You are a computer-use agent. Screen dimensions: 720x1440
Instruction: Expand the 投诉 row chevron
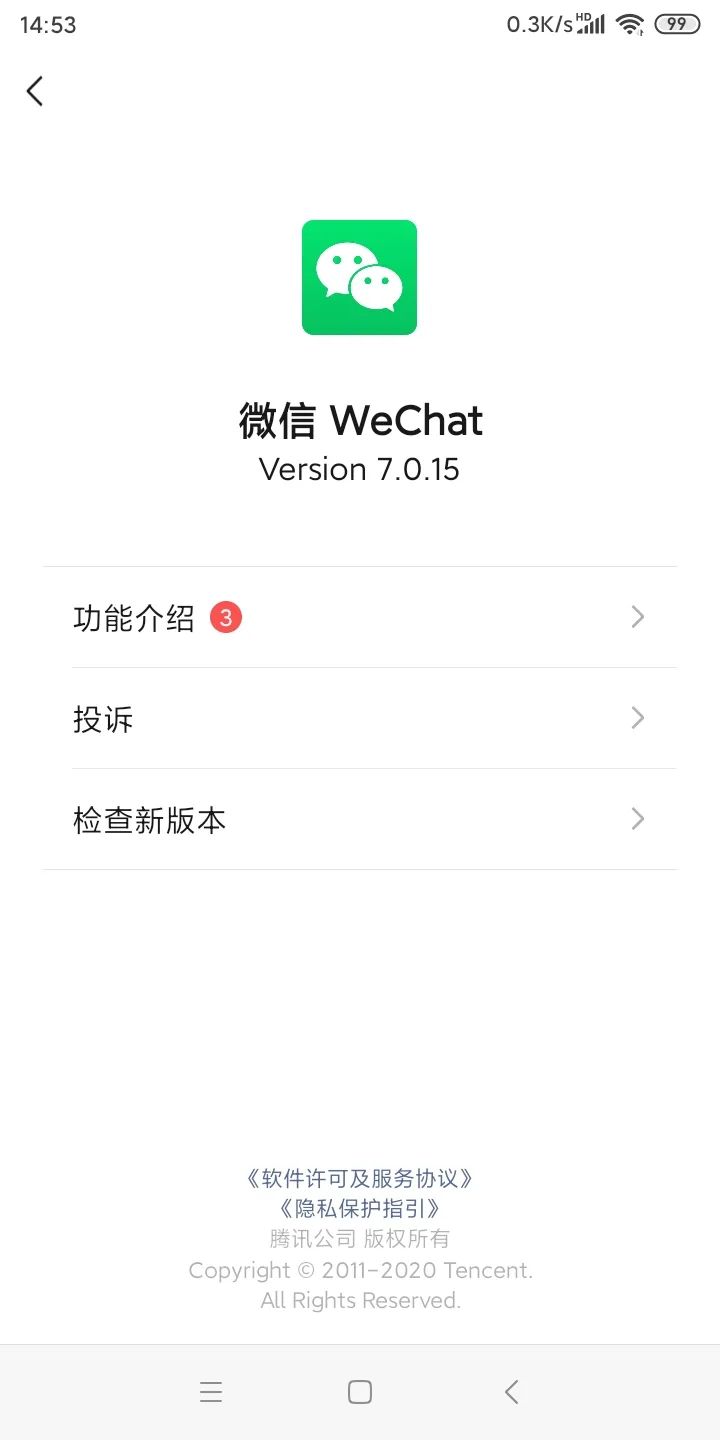[x=637, y=718]
